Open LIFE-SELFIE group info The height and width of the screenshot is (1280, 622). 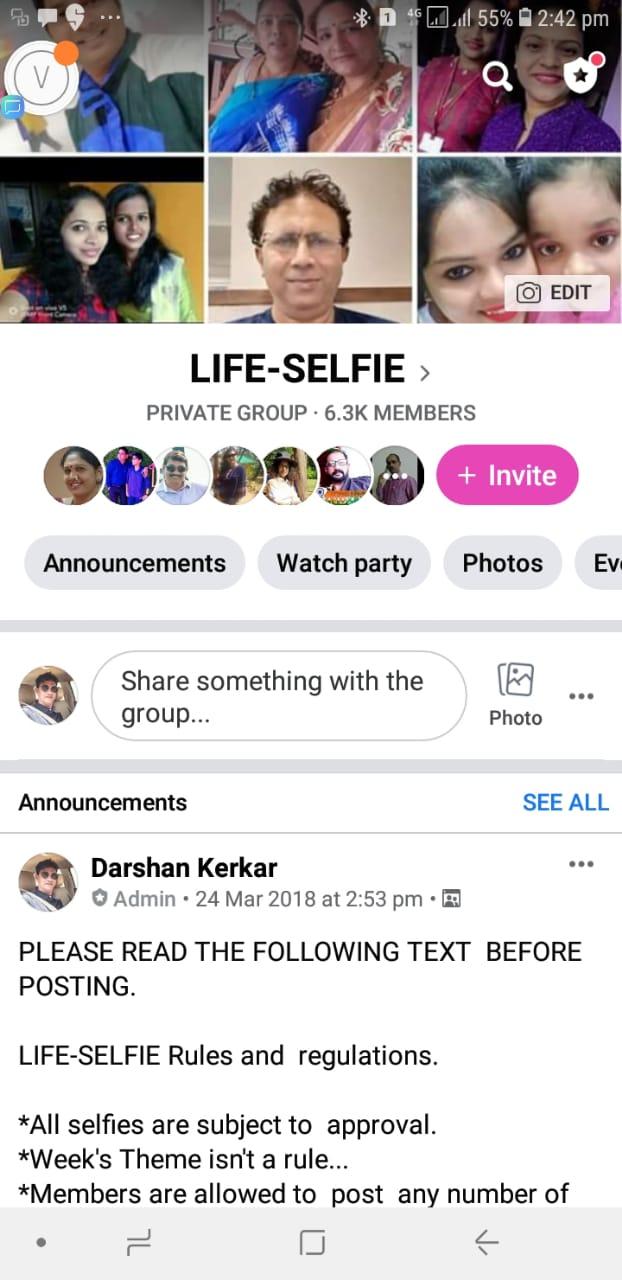click(310, 371)
